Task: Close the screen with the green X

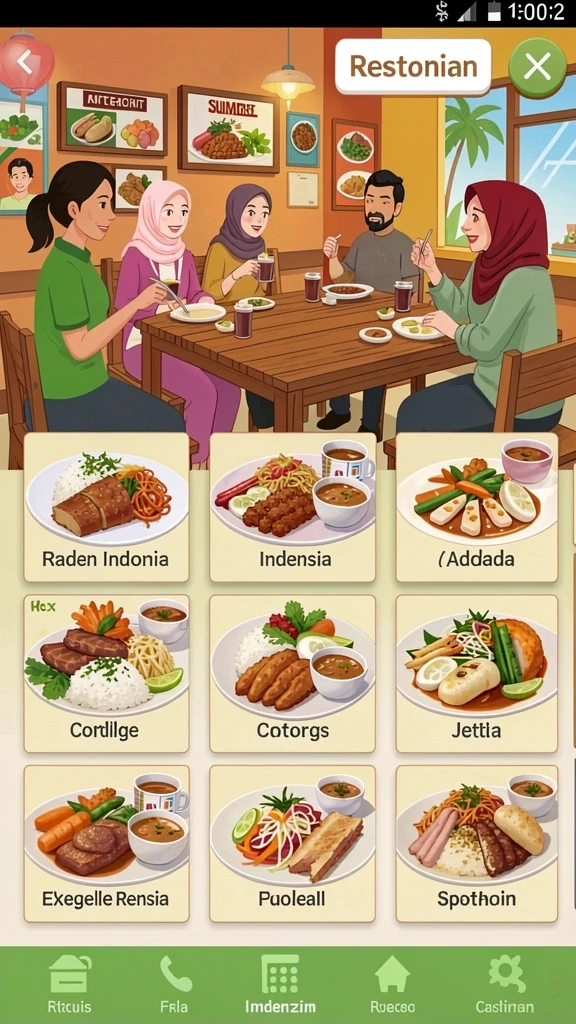Action: (x=537, y=67)
